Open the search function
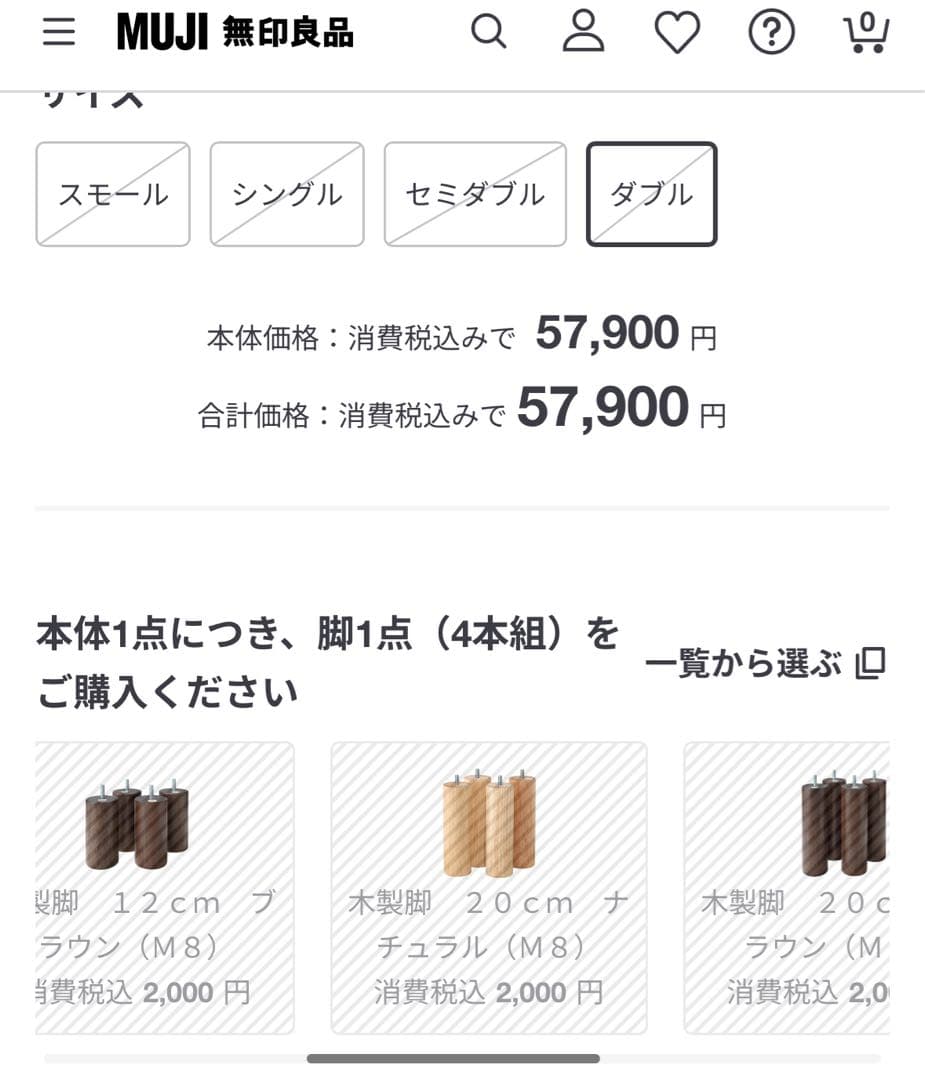This screenshot has height=1080, width=925. coord(489,31)
